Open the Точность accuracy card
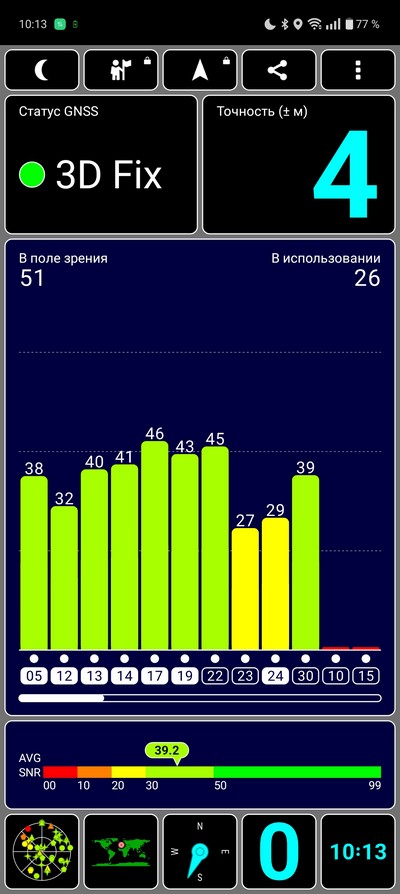 (x=299, y=165)
